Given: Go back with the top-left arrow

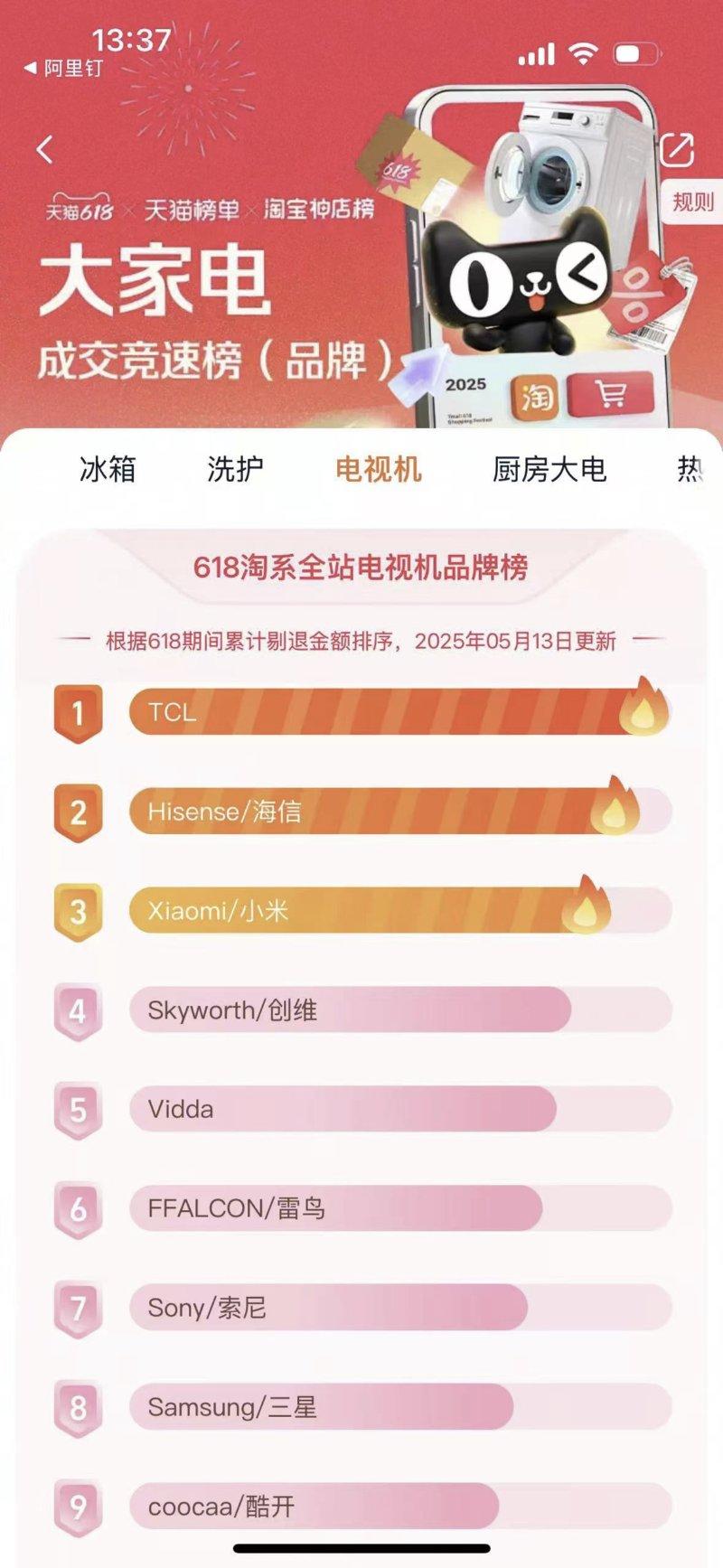Looking at the screenshot, I should [45, 149].
